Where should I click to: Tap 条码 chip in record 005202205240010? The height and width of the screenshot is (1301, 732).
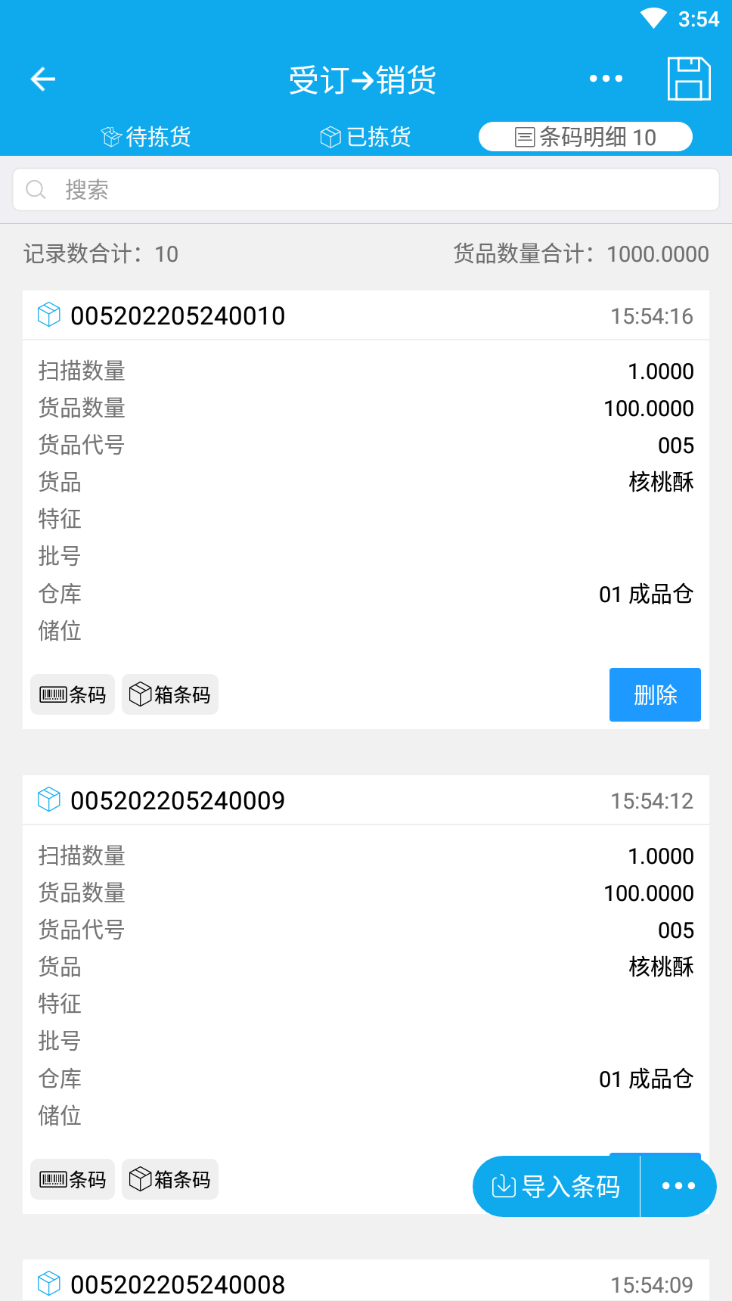(x=72, y=695)
